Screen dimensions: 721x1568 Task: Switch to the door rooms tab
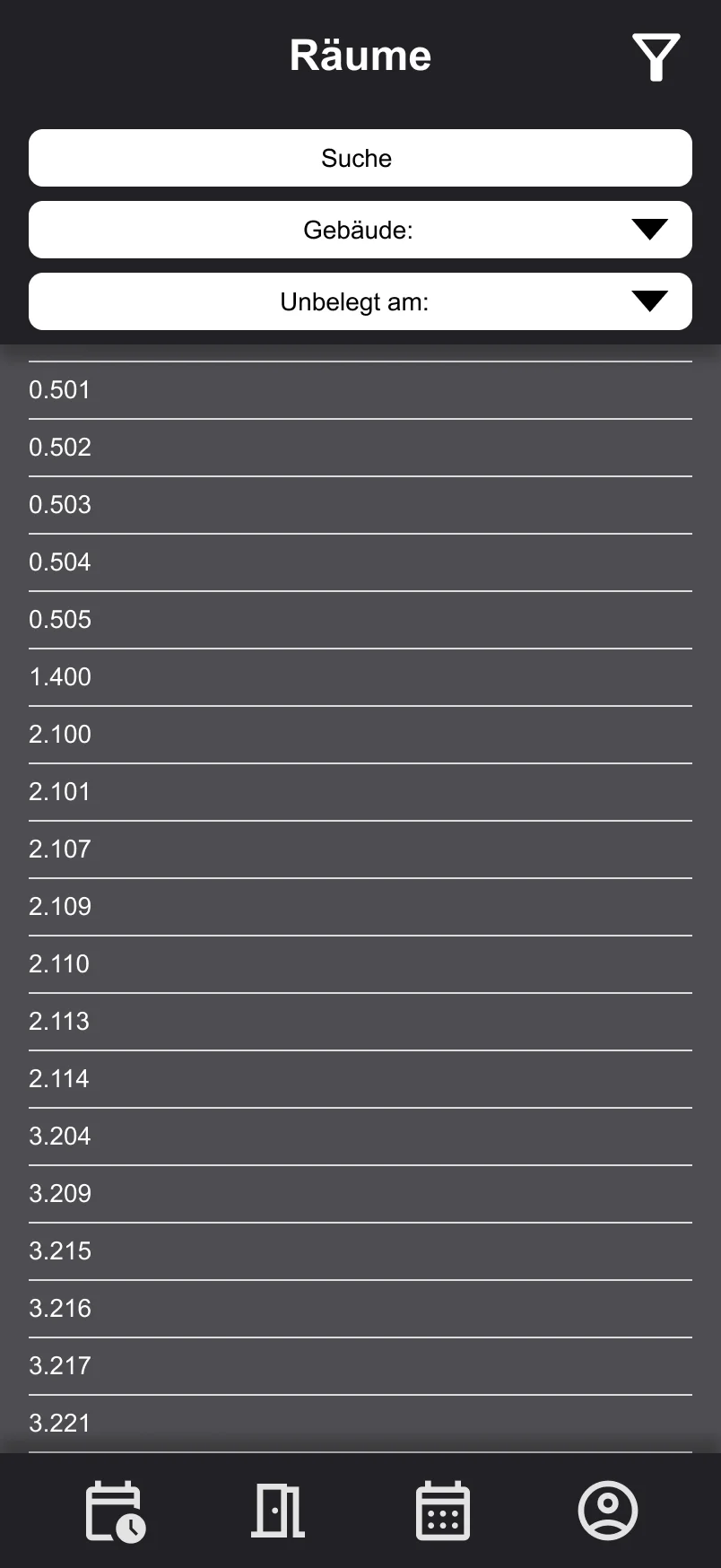pyautogui.click(x=278, y=1511)
